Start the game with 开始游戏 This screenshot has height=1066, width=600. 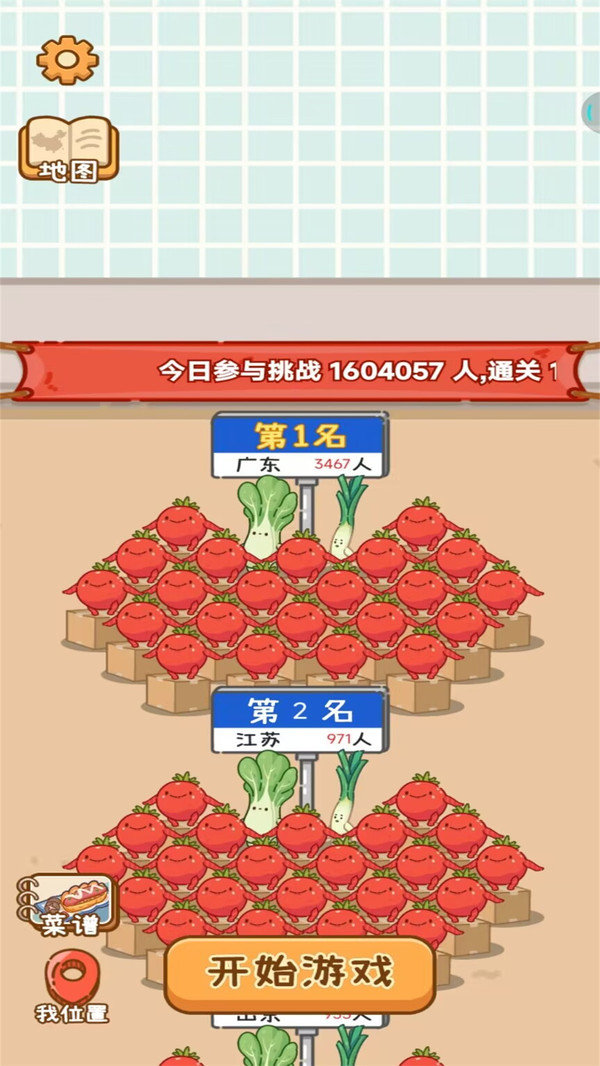pos(300,973)
